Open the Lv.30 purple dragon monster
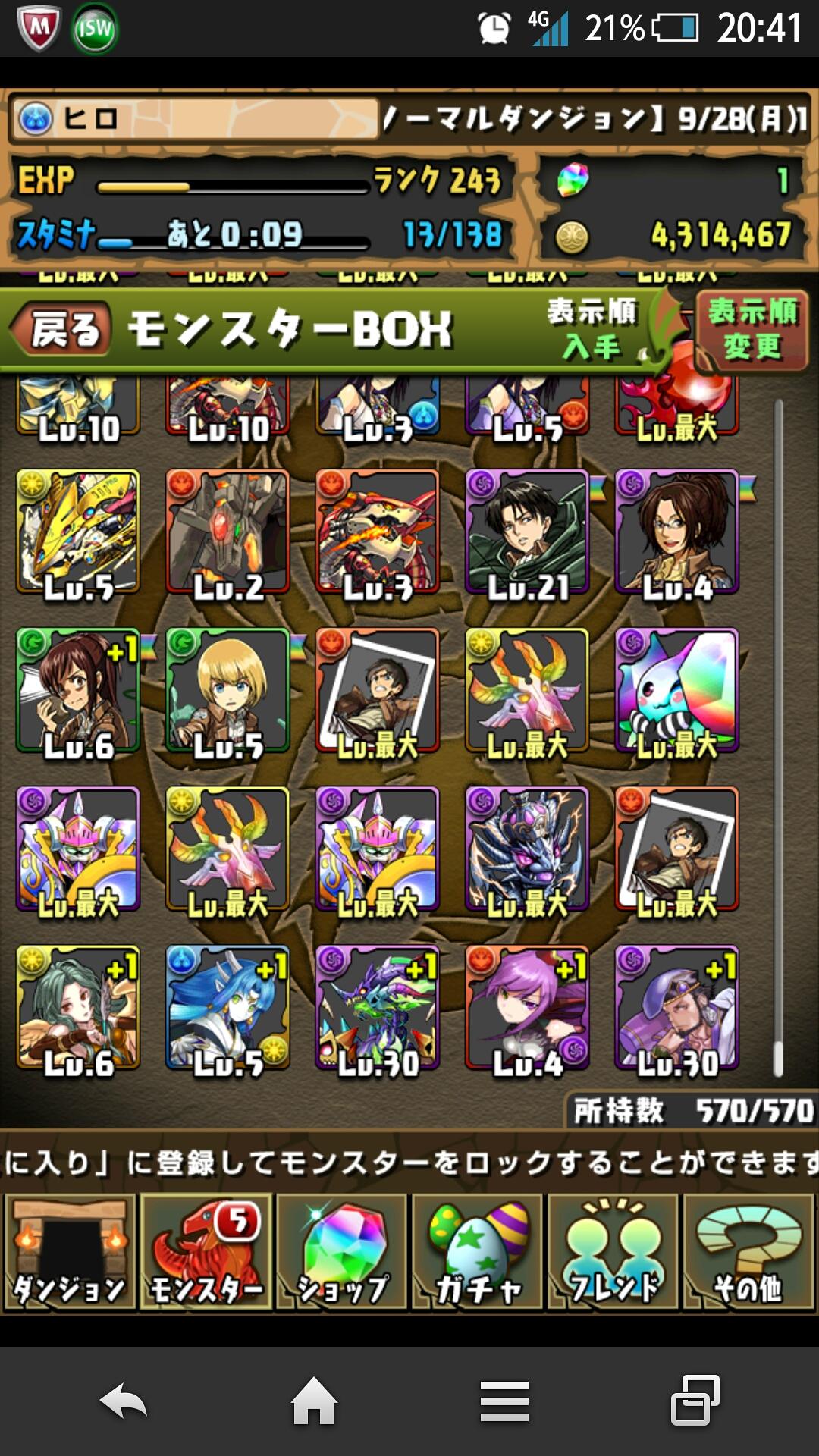This screenshot has width=819, height=1456. [377, 1008]
